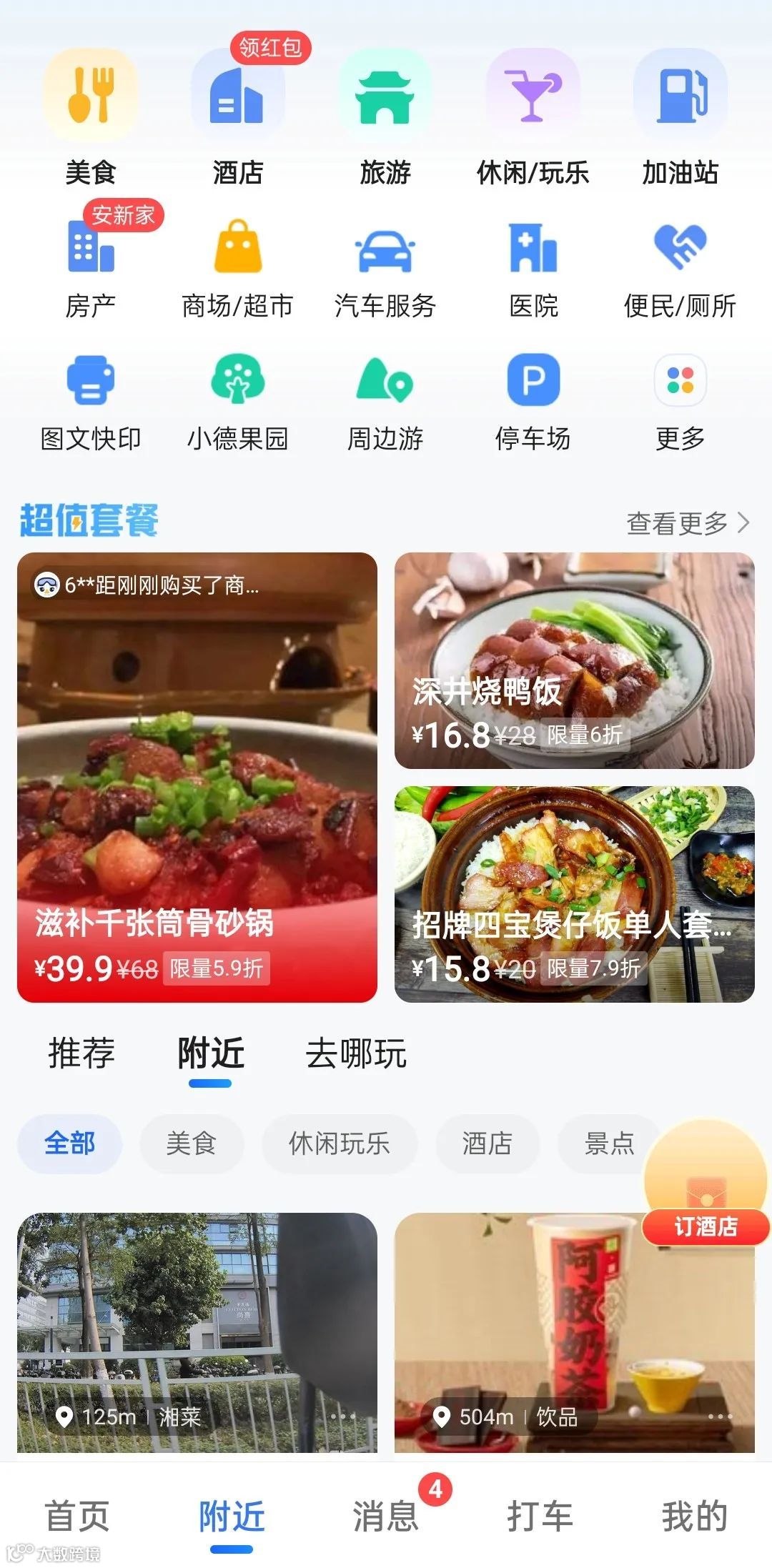Open the 125m 湘菜 nearby card
The image size is (772, 1568).
197,1332
